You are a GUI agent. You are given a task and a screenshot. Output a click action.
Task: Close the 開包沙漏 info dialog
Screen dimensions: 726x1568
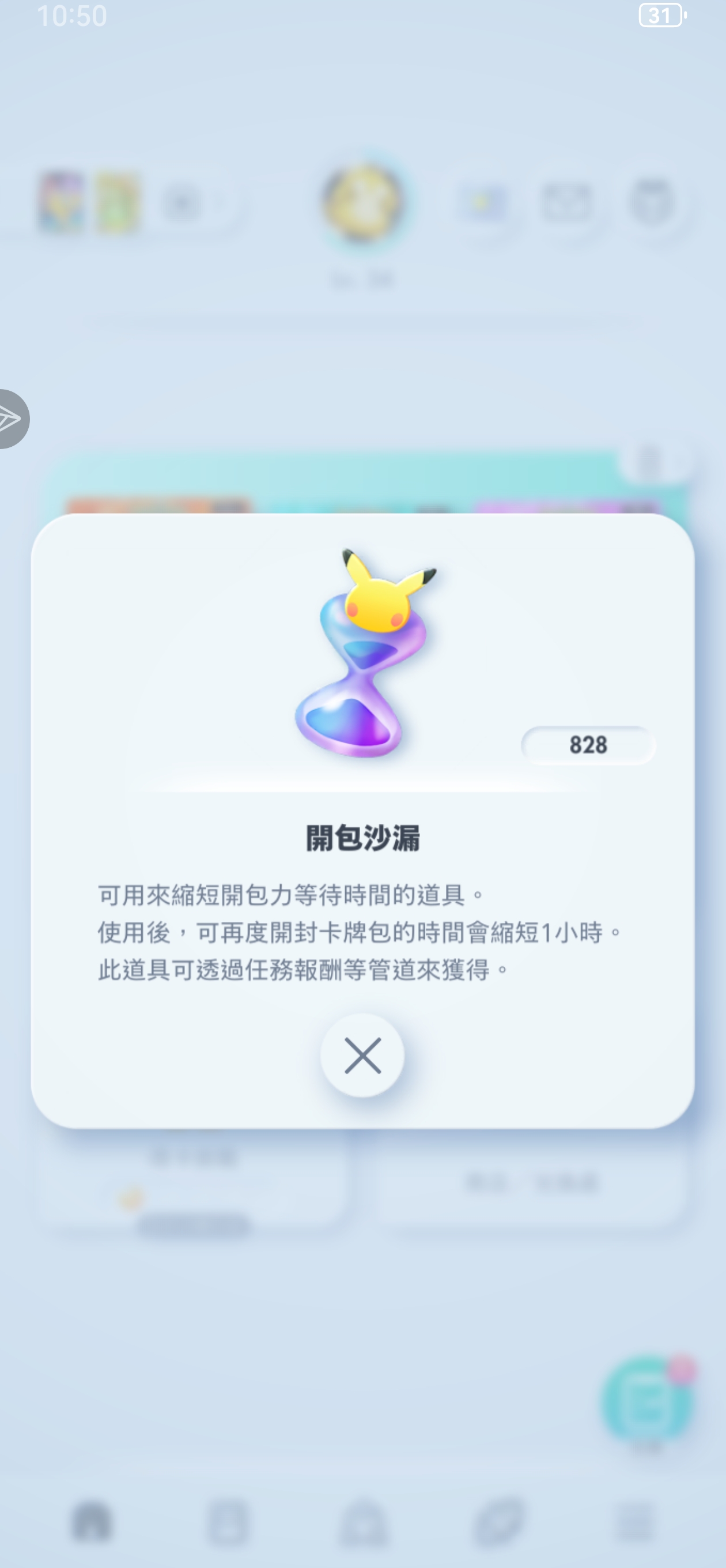click(x=362, y=1056)
